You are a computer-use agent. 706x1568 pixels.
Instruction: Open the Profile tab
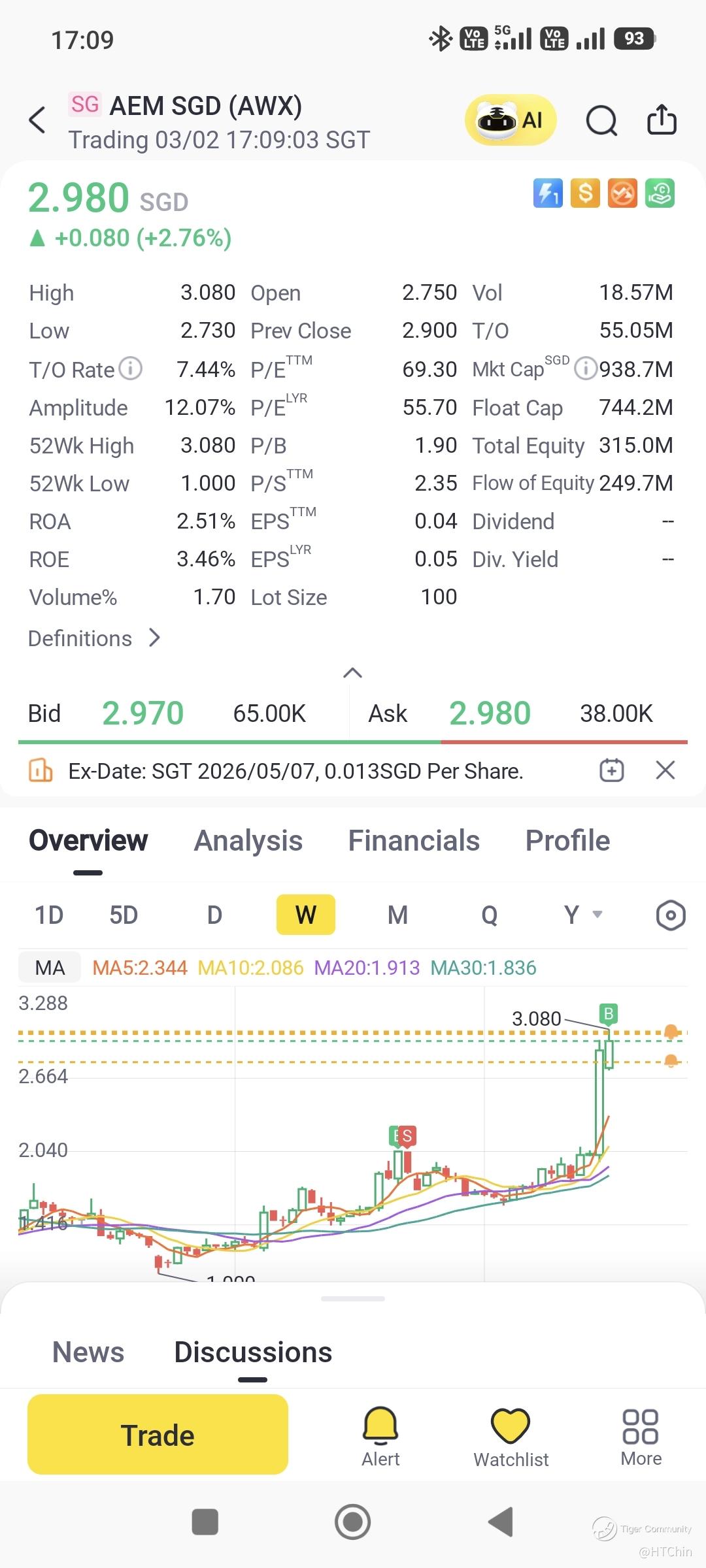[567, 841]
